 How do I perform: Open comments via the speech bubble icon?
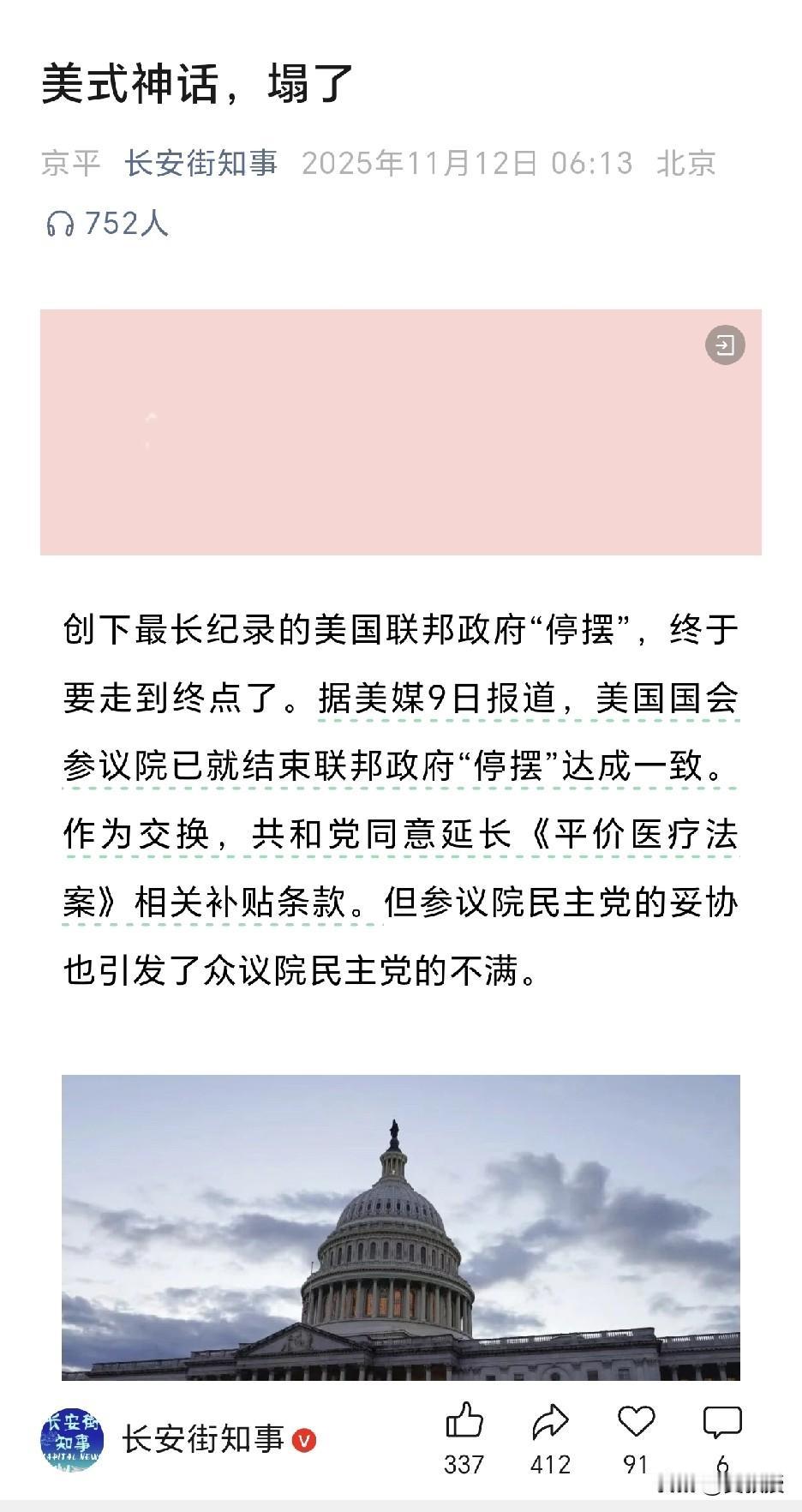pos(724,1420)
